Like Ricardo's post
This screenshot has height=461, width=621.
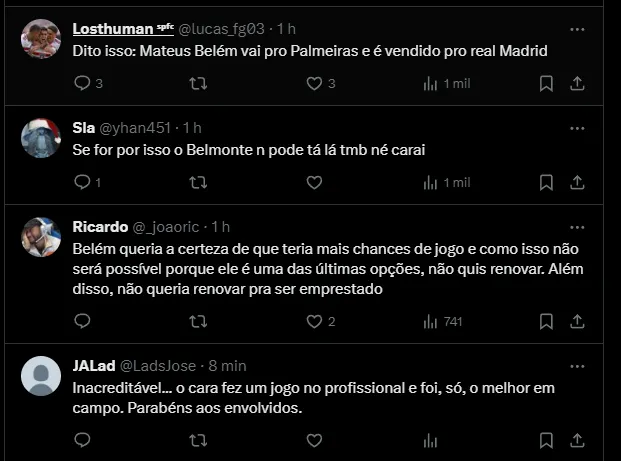click(x=314, y=321)
